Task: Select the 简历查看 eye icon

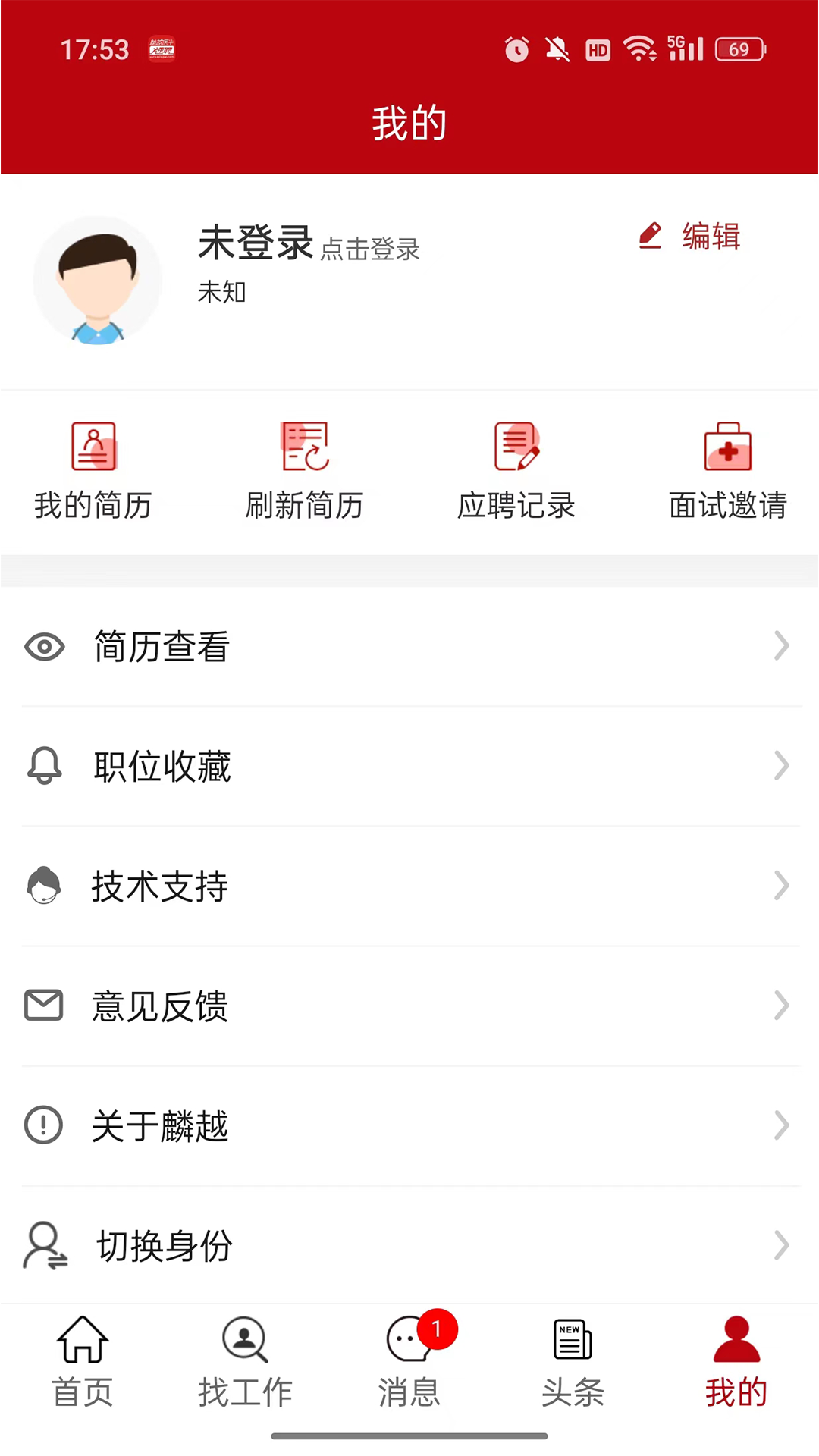Action: pyautogui.click(x=43, y=646)
